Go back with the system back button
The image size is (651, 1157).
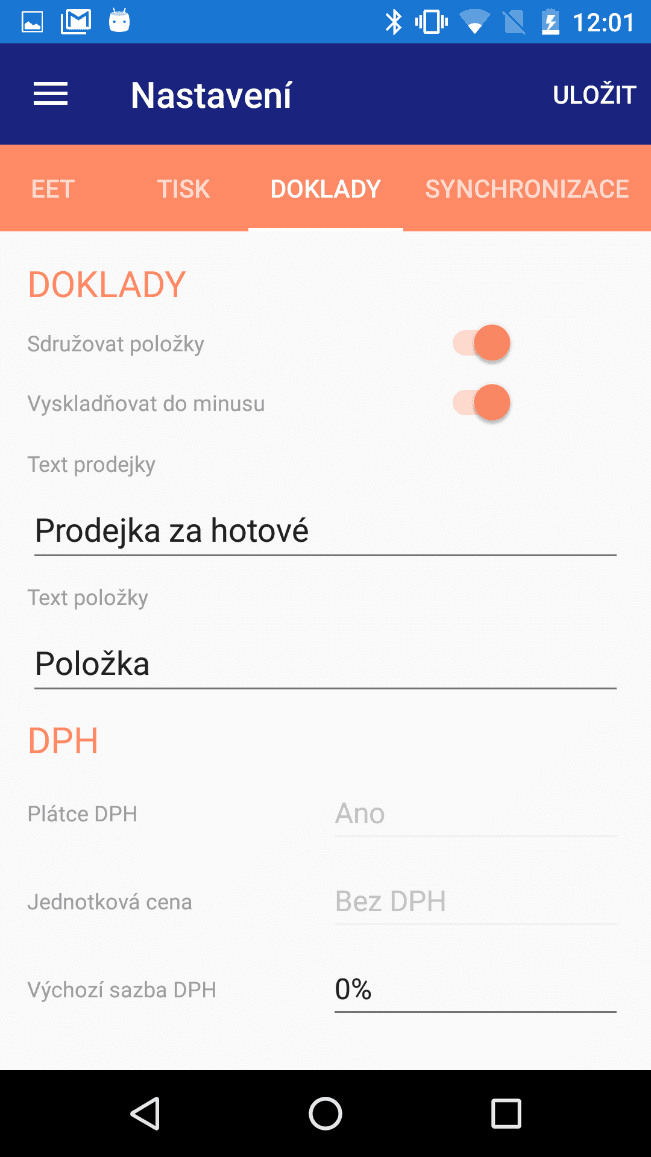[x=145, y=1113]
